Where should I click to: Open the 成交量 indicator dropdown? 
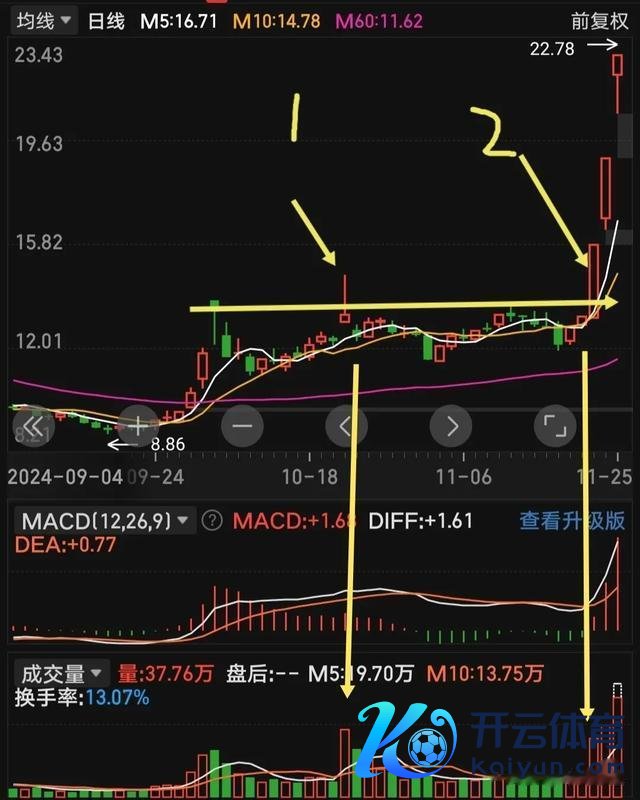tap(62, 673)
